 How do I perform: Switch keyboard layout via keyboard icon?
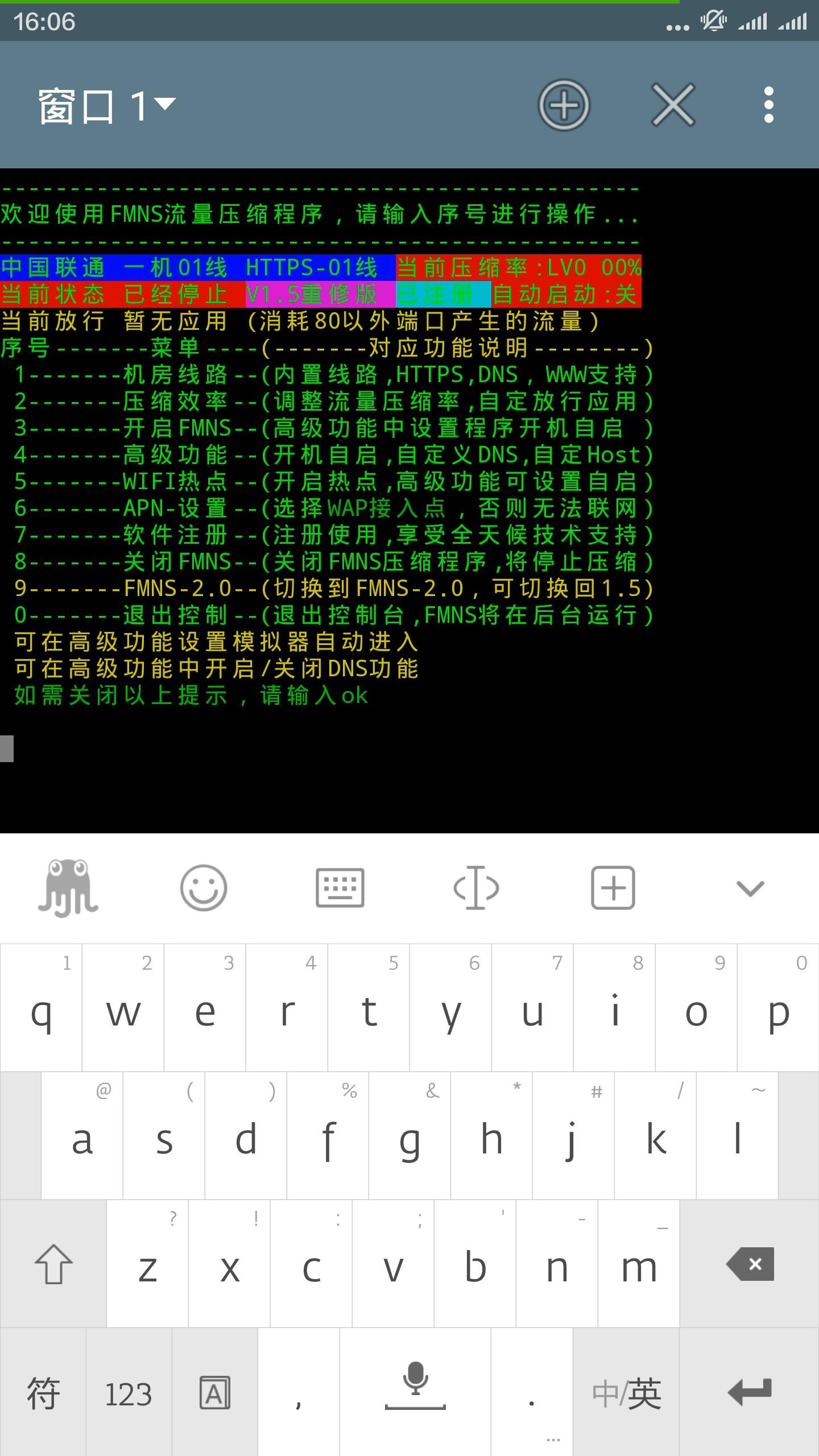[x=340, y=888]
